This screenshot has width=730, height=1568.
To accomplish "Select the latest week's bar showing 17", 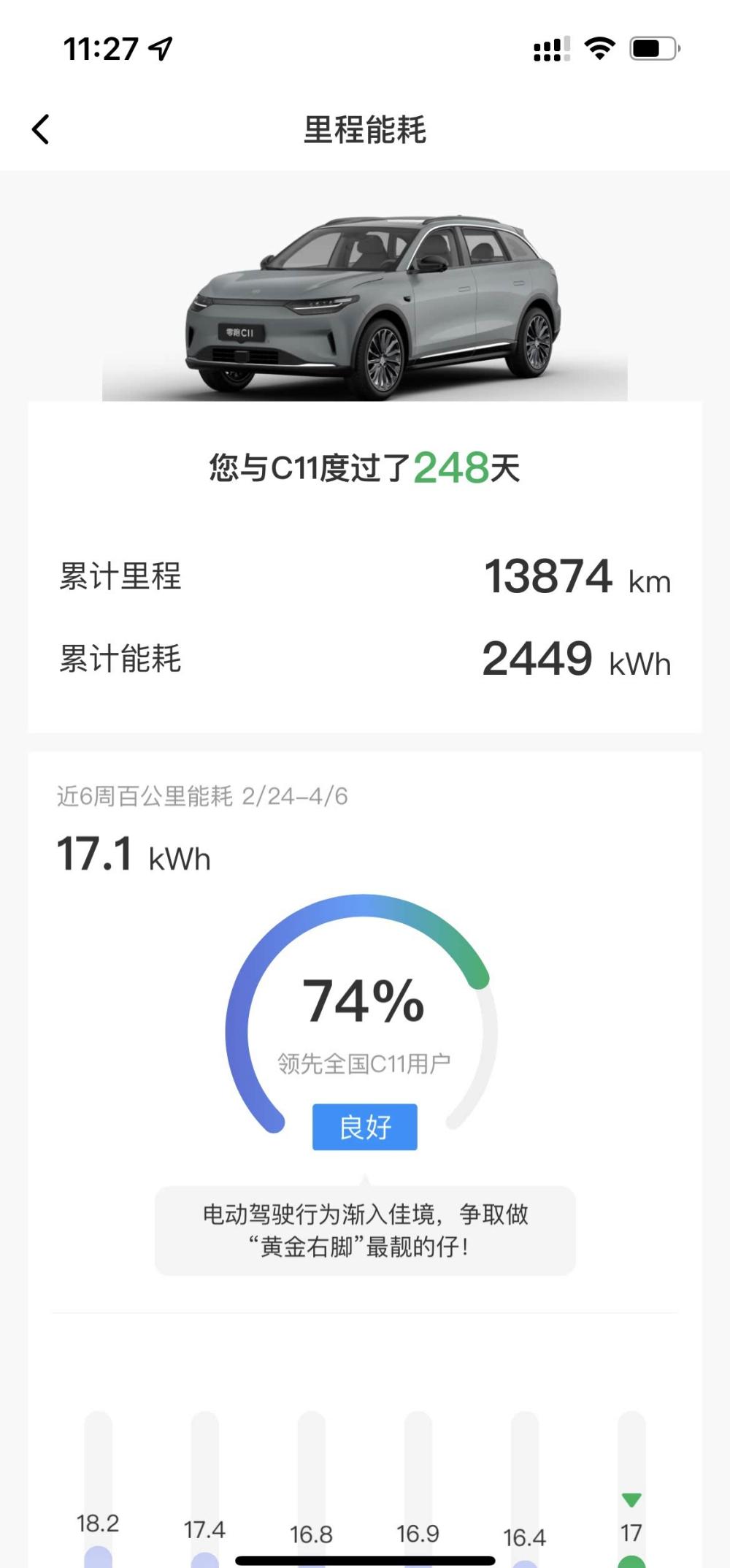I will point(631,1489).
